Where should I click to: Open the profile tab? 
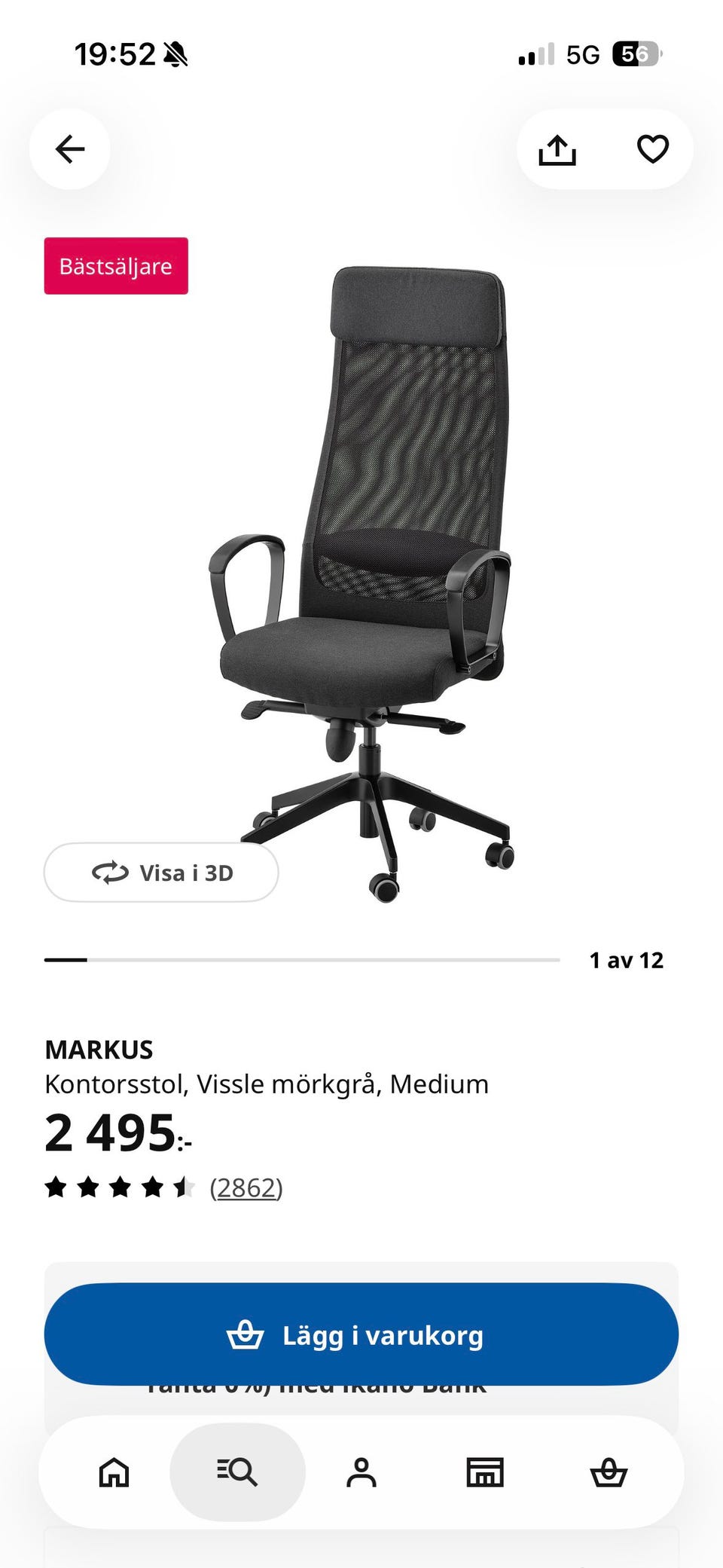coord(361,1472)
